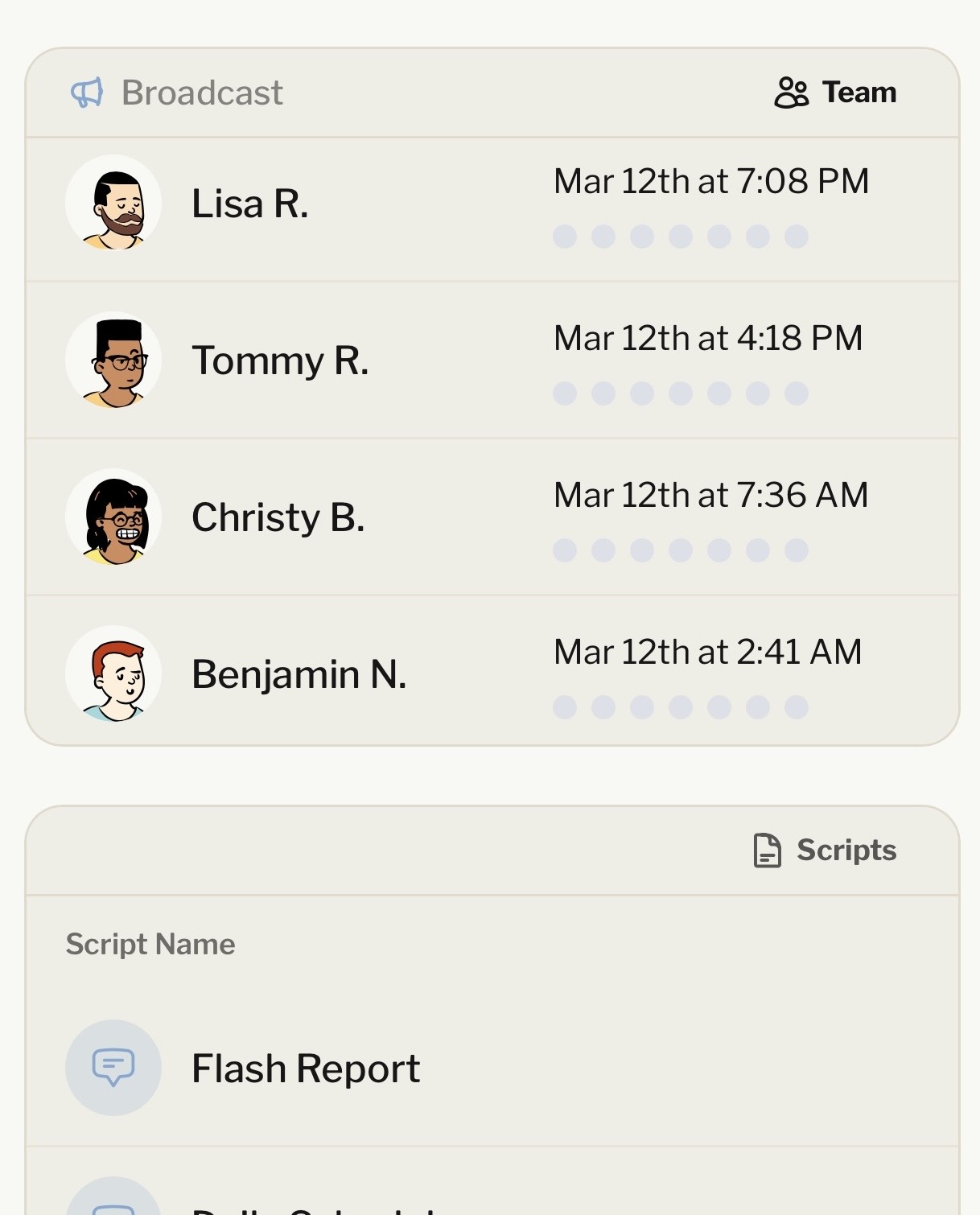Click the Broadcast title text
980x1215 pixels.
pyautogui.click(x=202, y=92)
